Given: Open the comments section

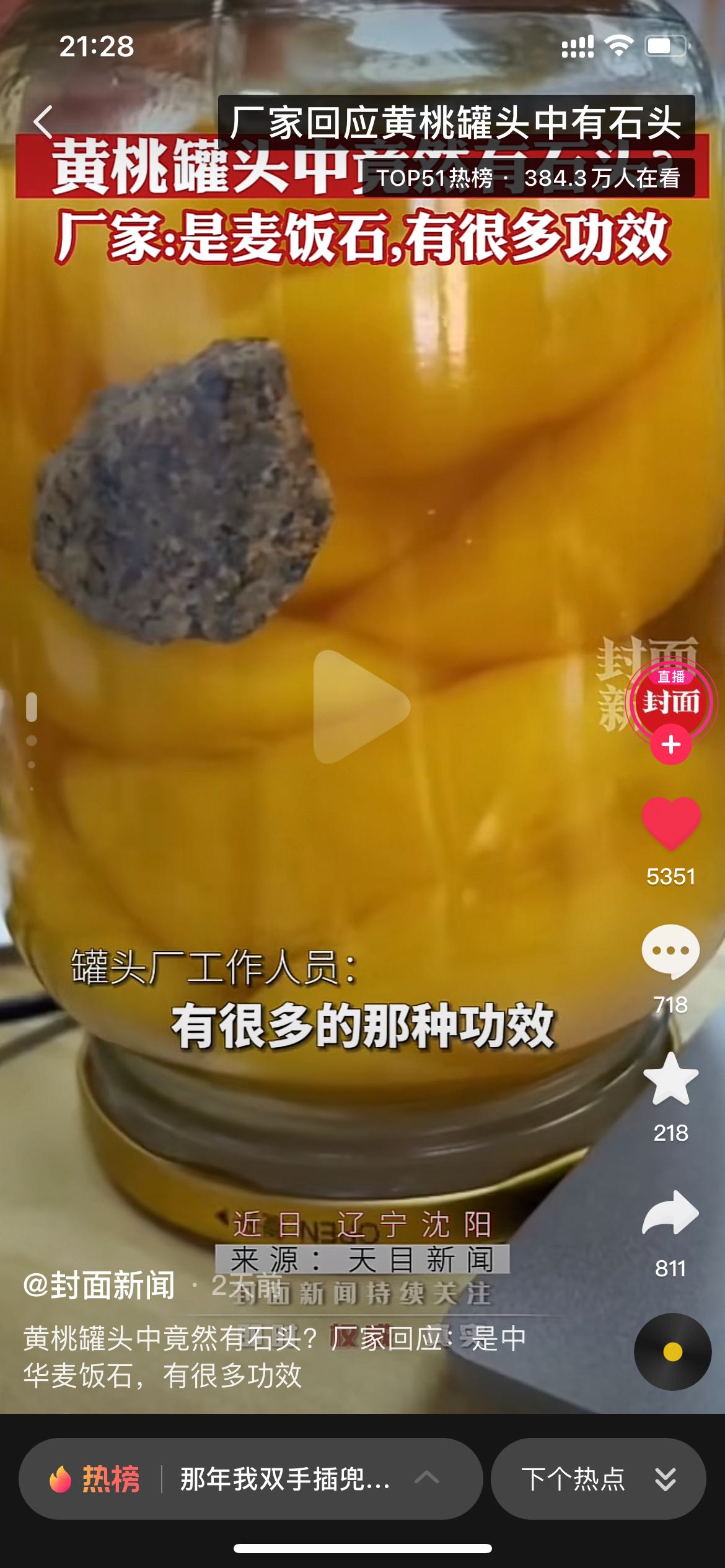Looking at the screenshot, I should pyautogui.click(x=671, y=951).
